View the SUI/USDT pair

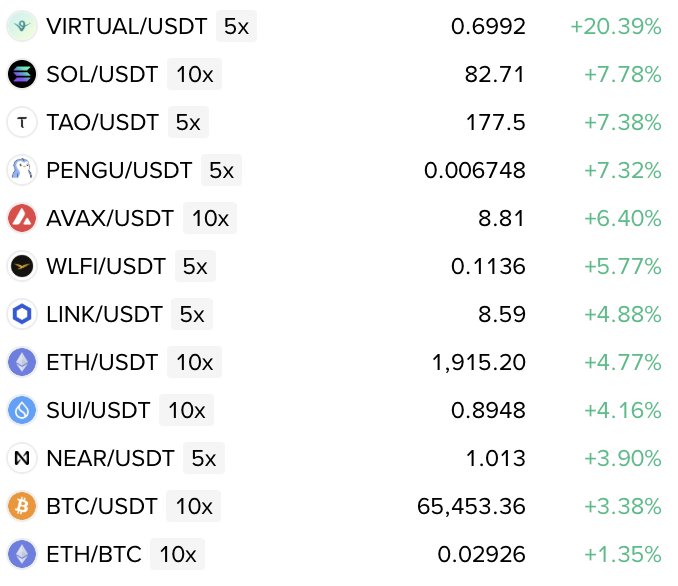pyautogui.click(x=98, y=410)
